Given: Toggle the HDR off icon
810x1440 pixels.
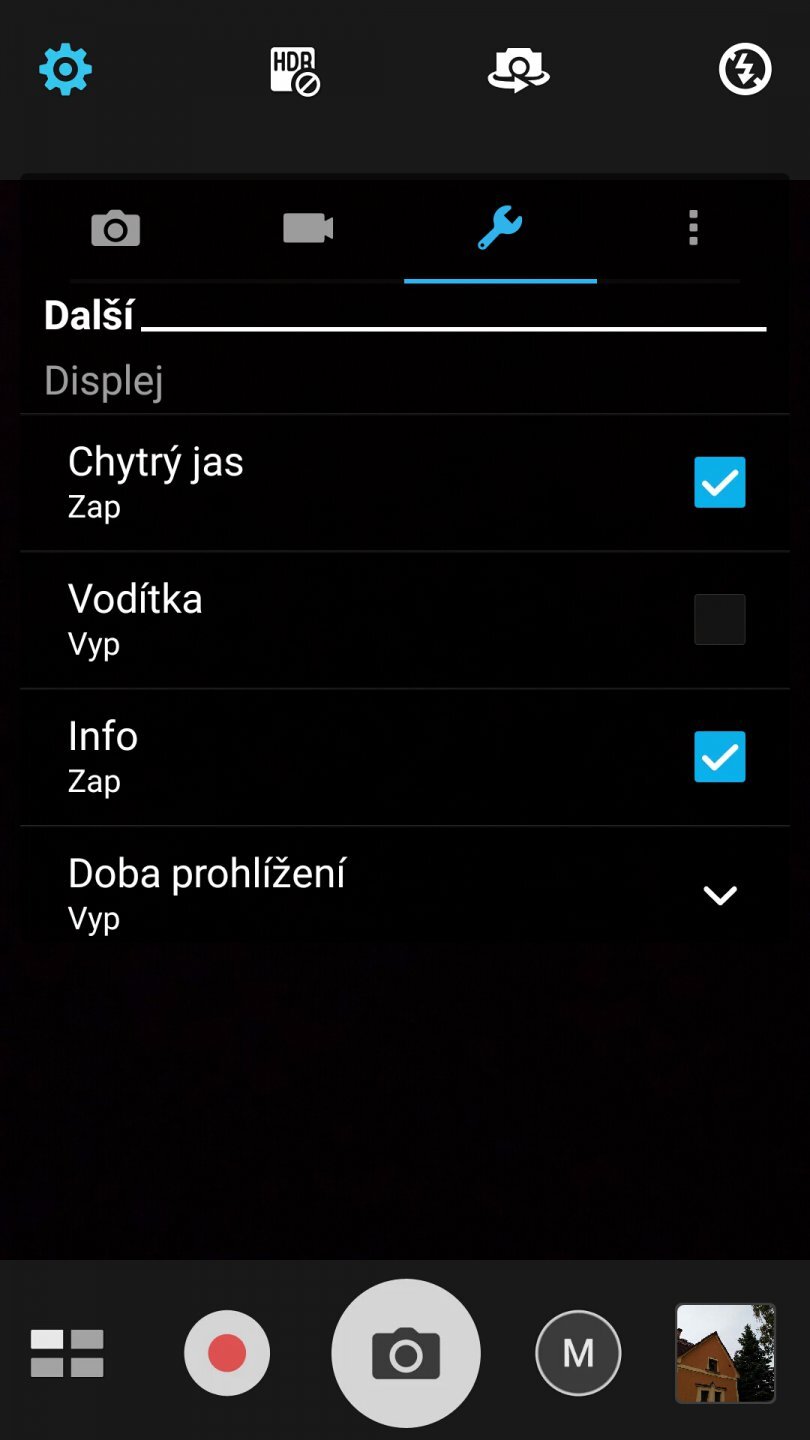Looking at the screenshot, I should pos(294,70).
